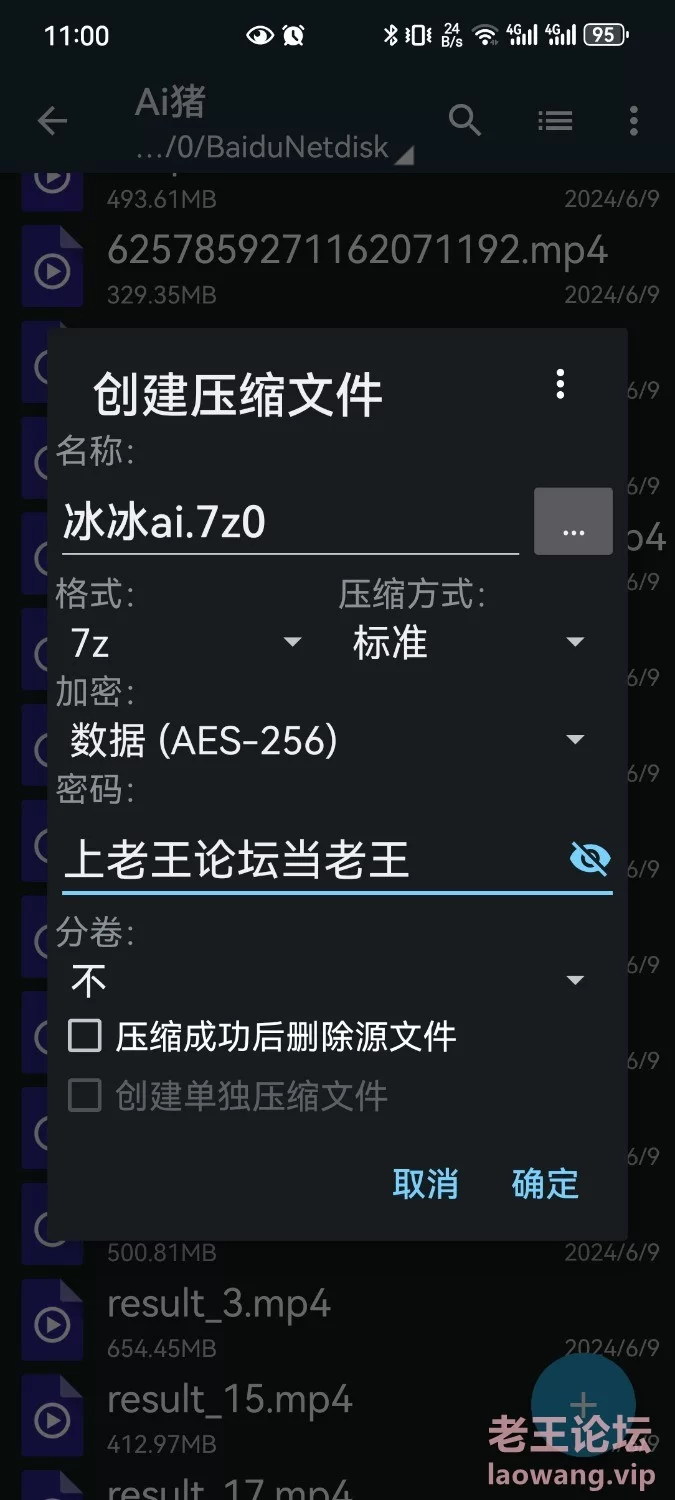Open the dialog's overflow menu
Image resolution: width=675 pixels, height=1500 pixels.
pyautogui.click(x=560, y=384)
